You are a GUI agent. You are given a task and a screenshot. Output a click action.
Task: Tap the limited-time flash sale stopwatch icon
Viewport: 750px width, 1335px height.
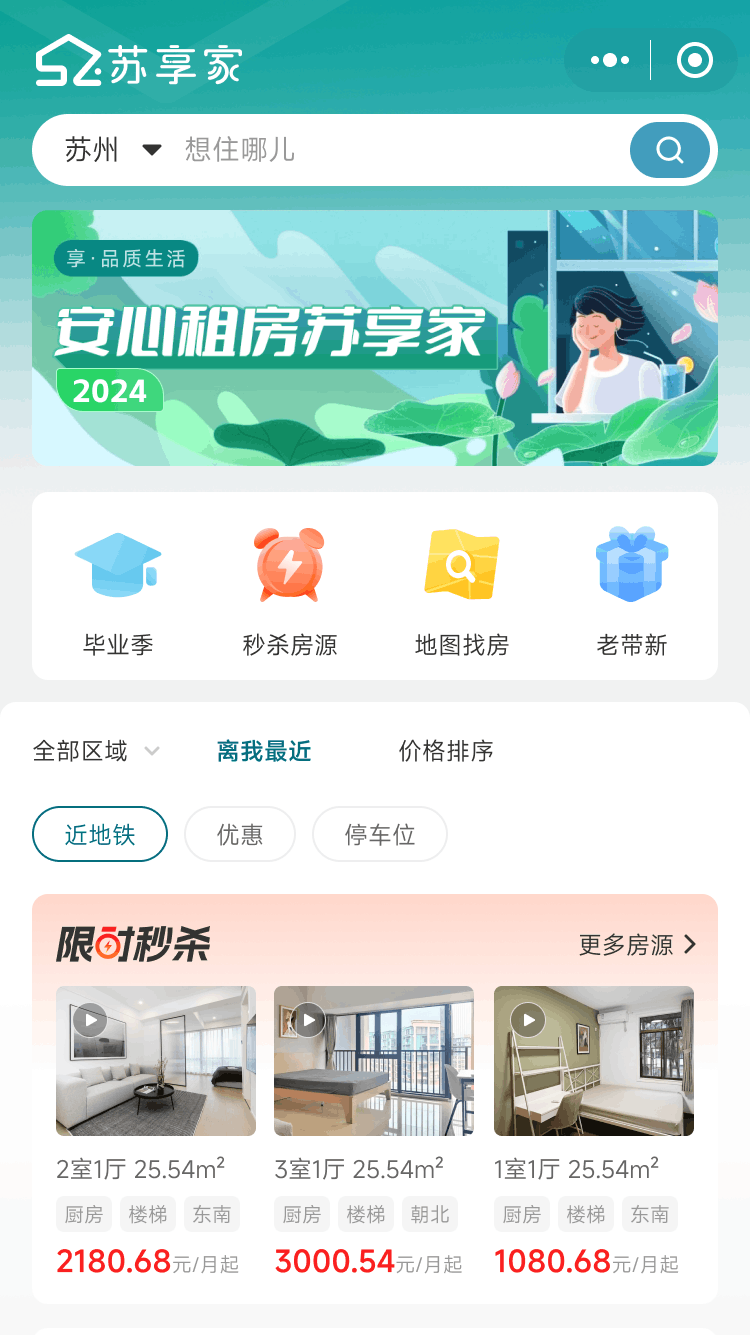(110, 943)
